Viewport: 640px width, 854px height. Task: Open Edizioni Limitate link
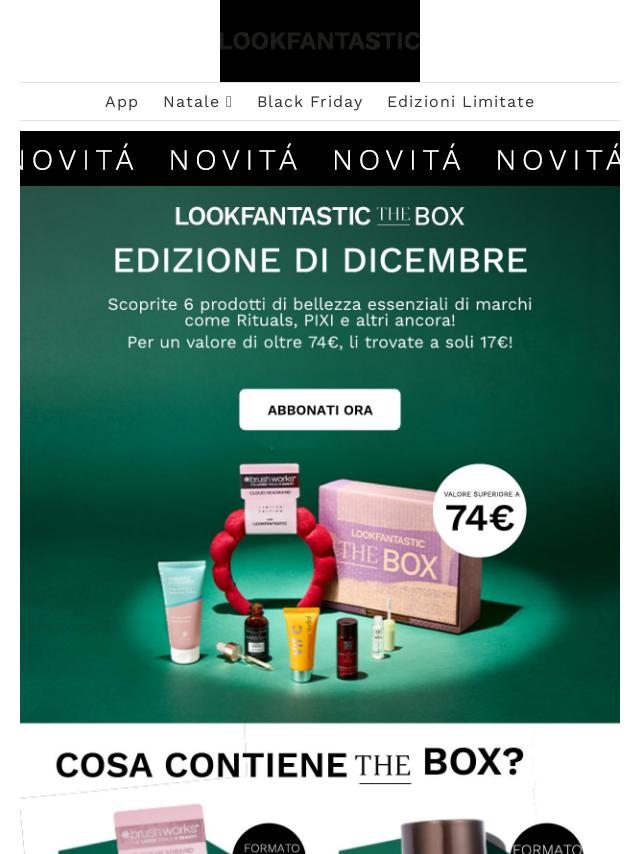(460, 102)
